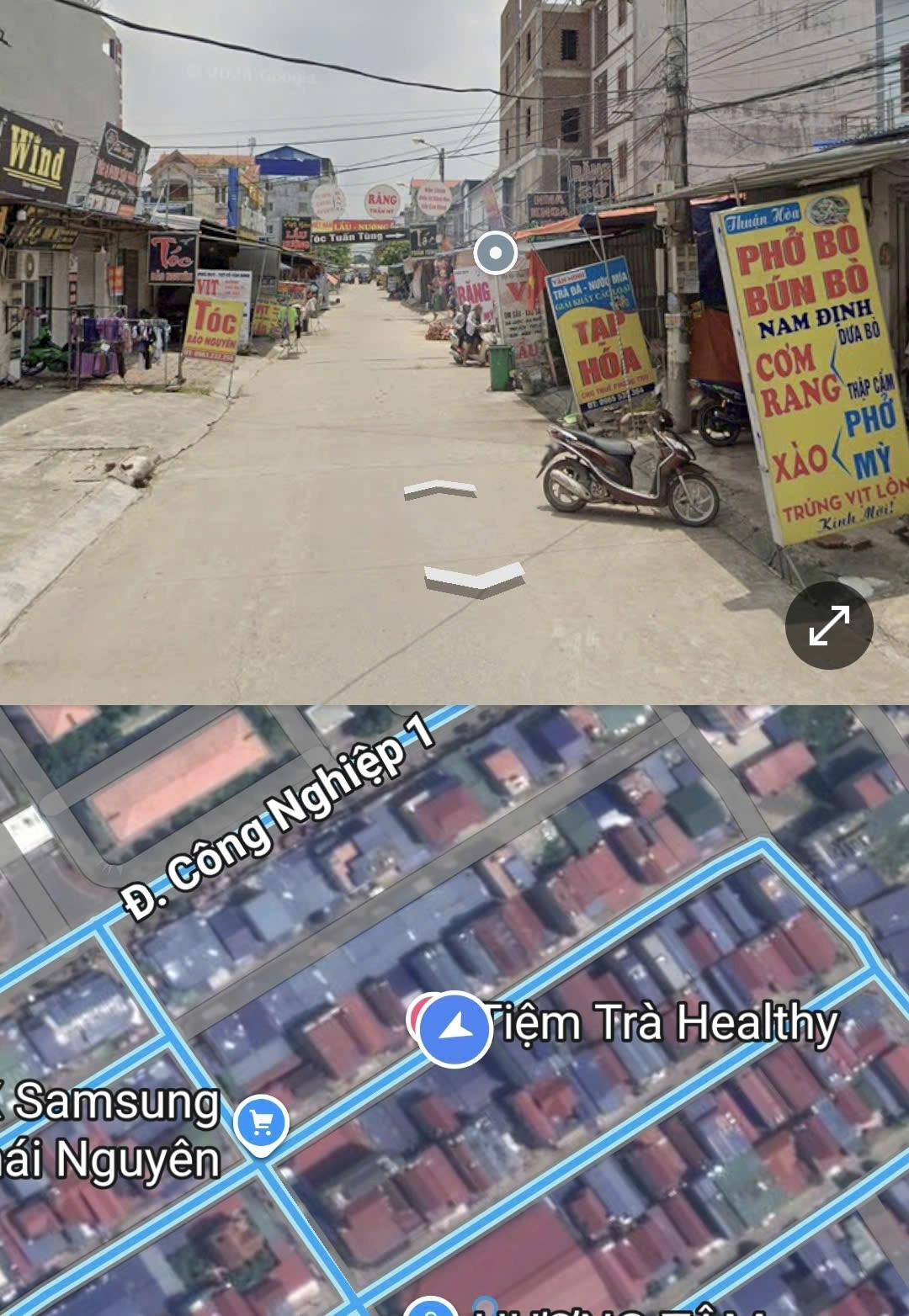This screenshot has height=1316, width=909.
Task: Open the Tiệm Trà Healthy place marker
Action: click(x=662, y=1023)
